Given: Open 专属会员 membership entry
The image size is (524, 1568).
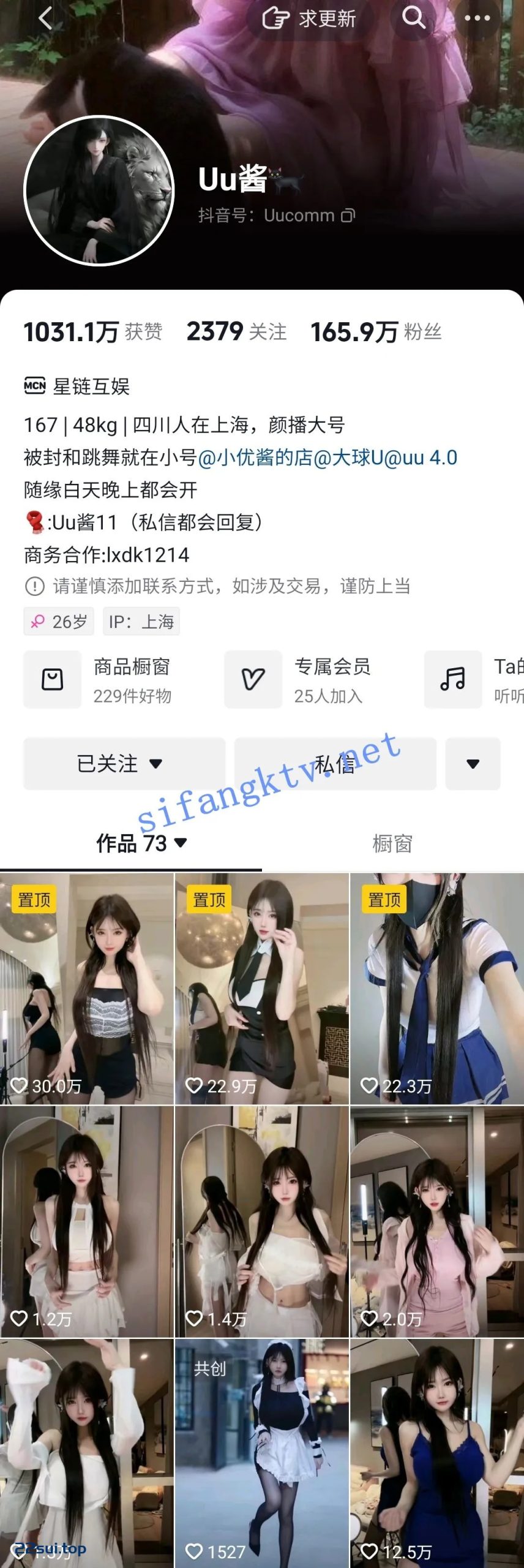Looking at the screenshot, I should click(x=299, y=679).
